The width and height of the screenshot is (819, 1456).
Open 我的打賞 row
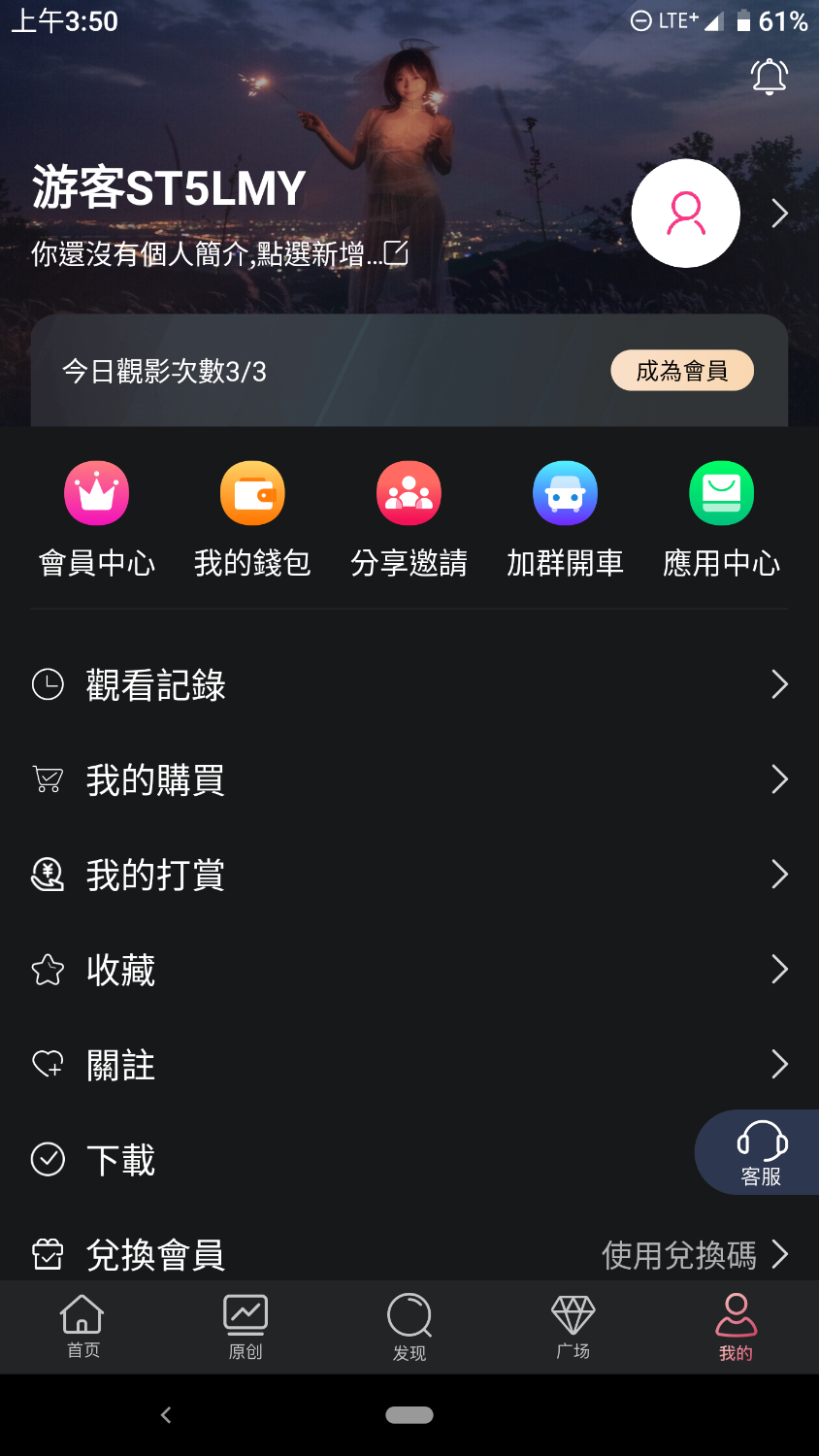pos(408,875)
